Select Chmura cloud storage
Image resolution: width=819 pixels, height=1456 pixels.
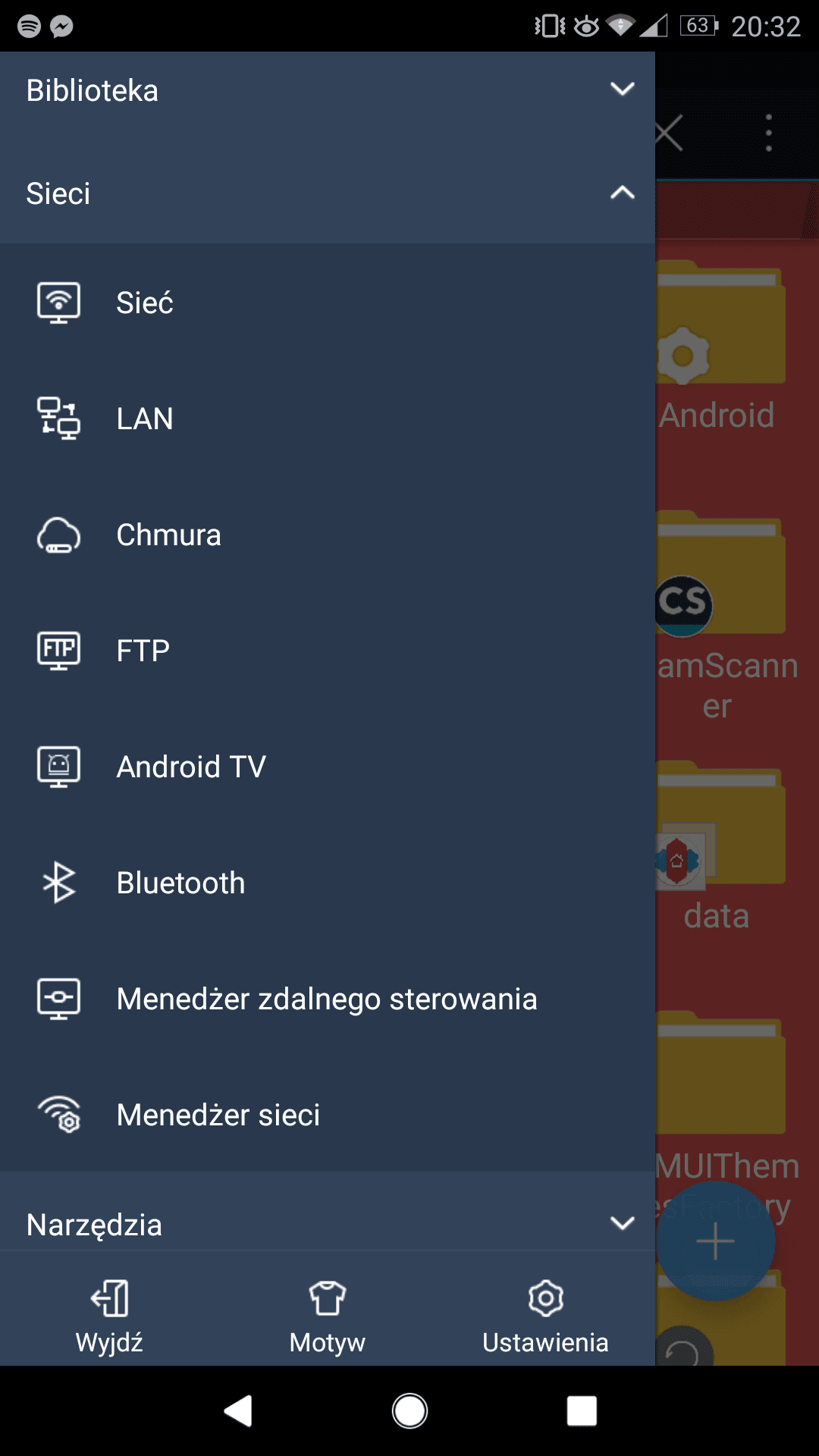point(328,535)
